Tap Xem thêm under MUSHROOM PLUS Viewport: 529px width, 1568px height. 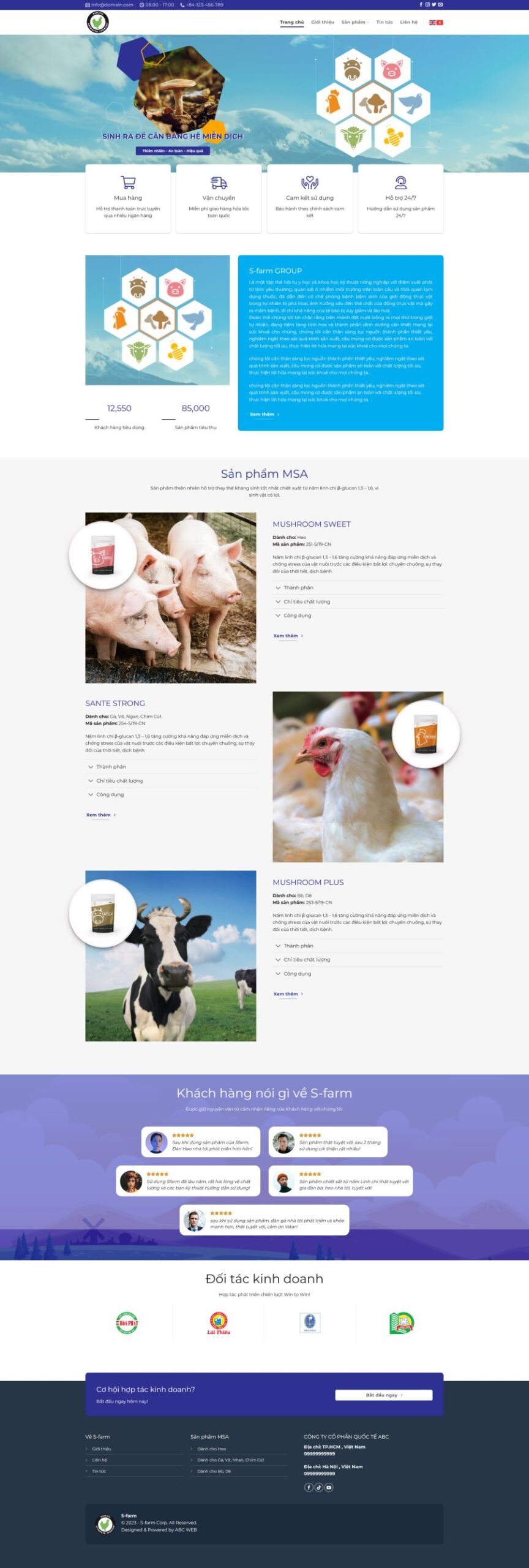[288, 993]
